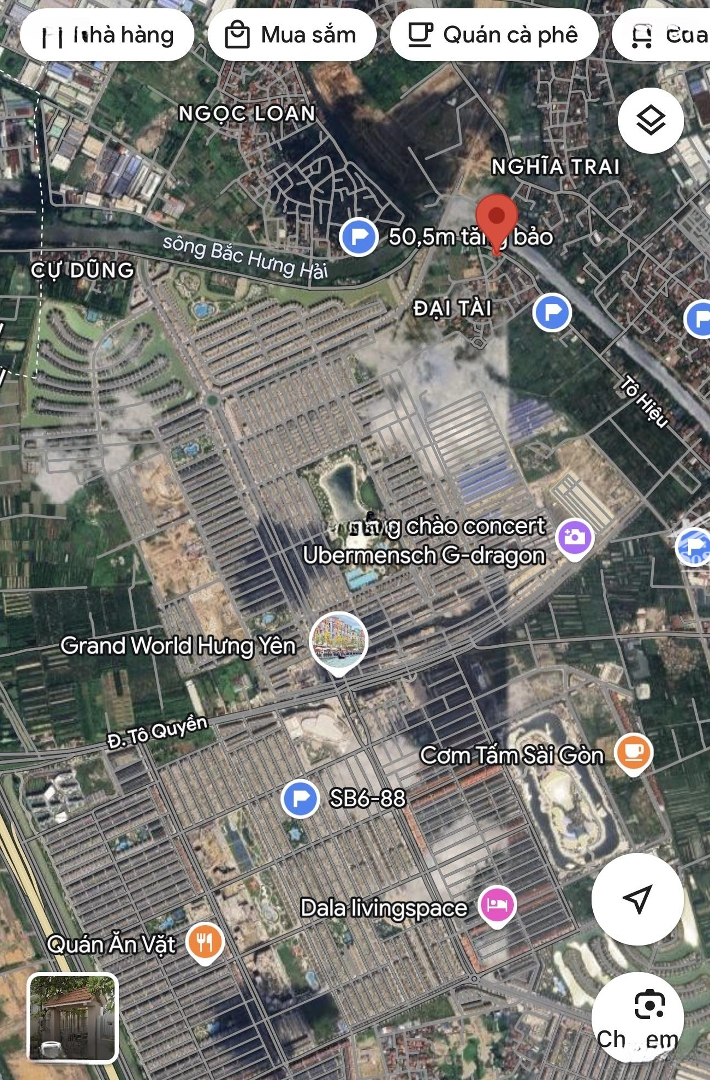
Task: Select the Quán Ăn Vặt restaurant marker
Action: click(x=205, y=942)
